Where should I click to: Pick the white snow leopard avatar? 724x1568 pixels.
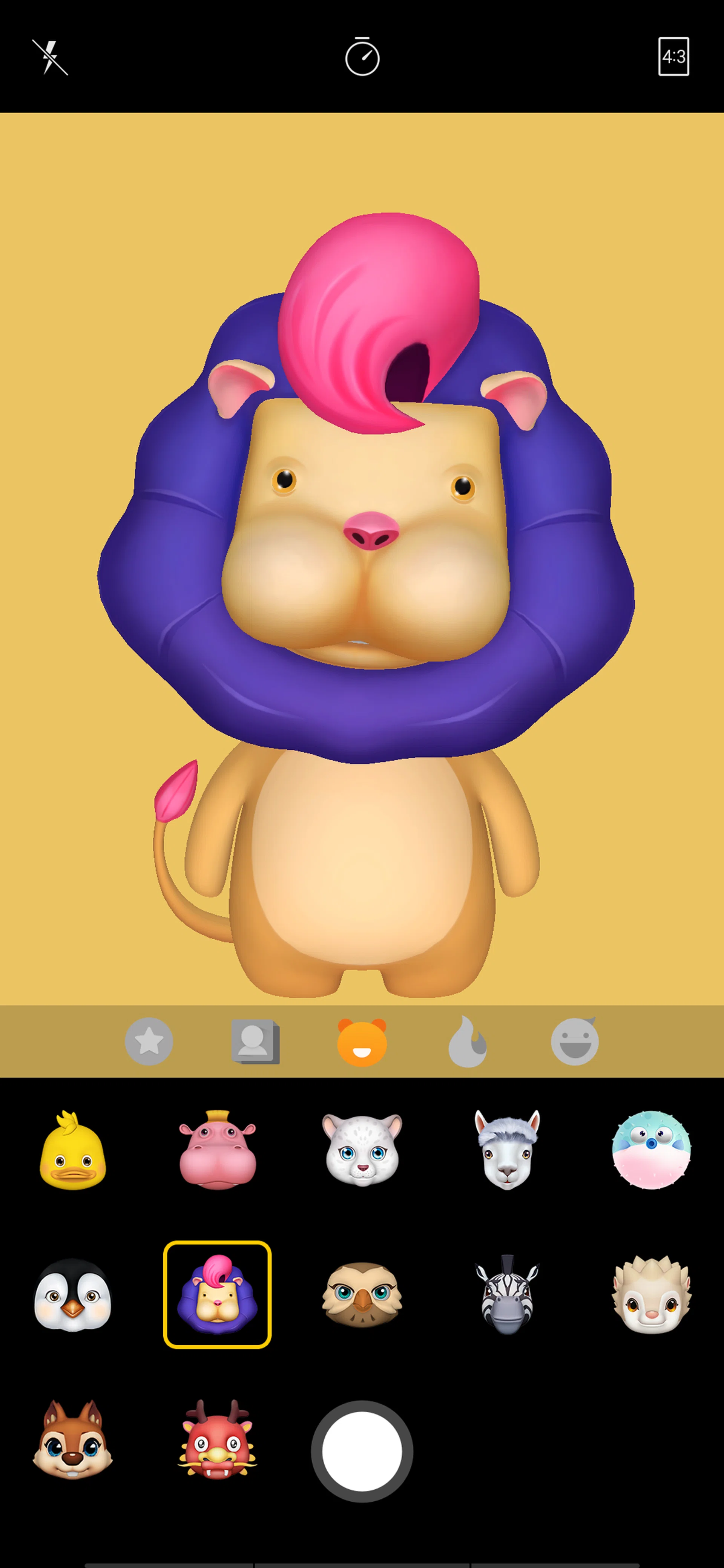362,1150
